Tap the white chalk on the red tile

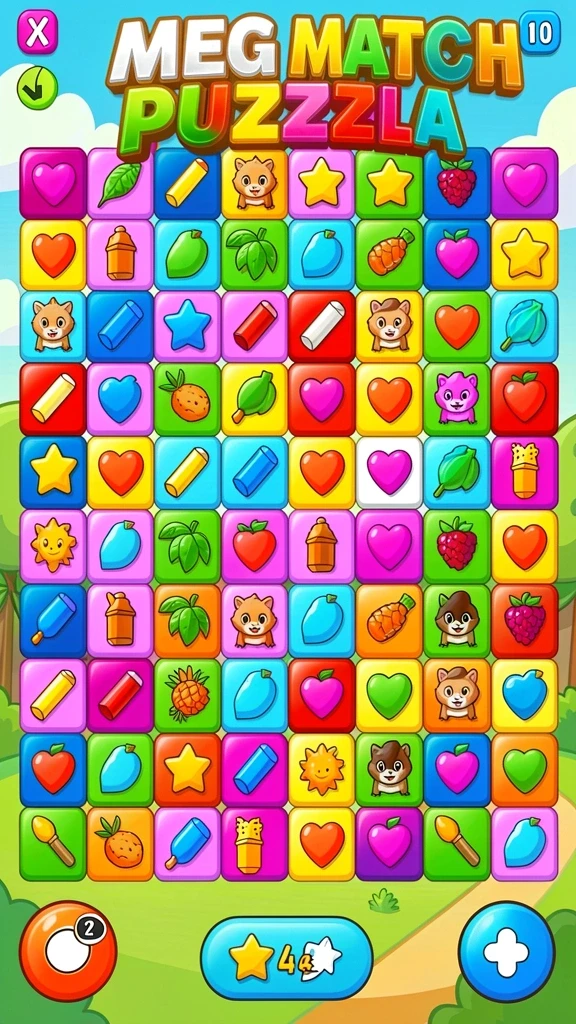pyautogui.click(x=322, y=325)
